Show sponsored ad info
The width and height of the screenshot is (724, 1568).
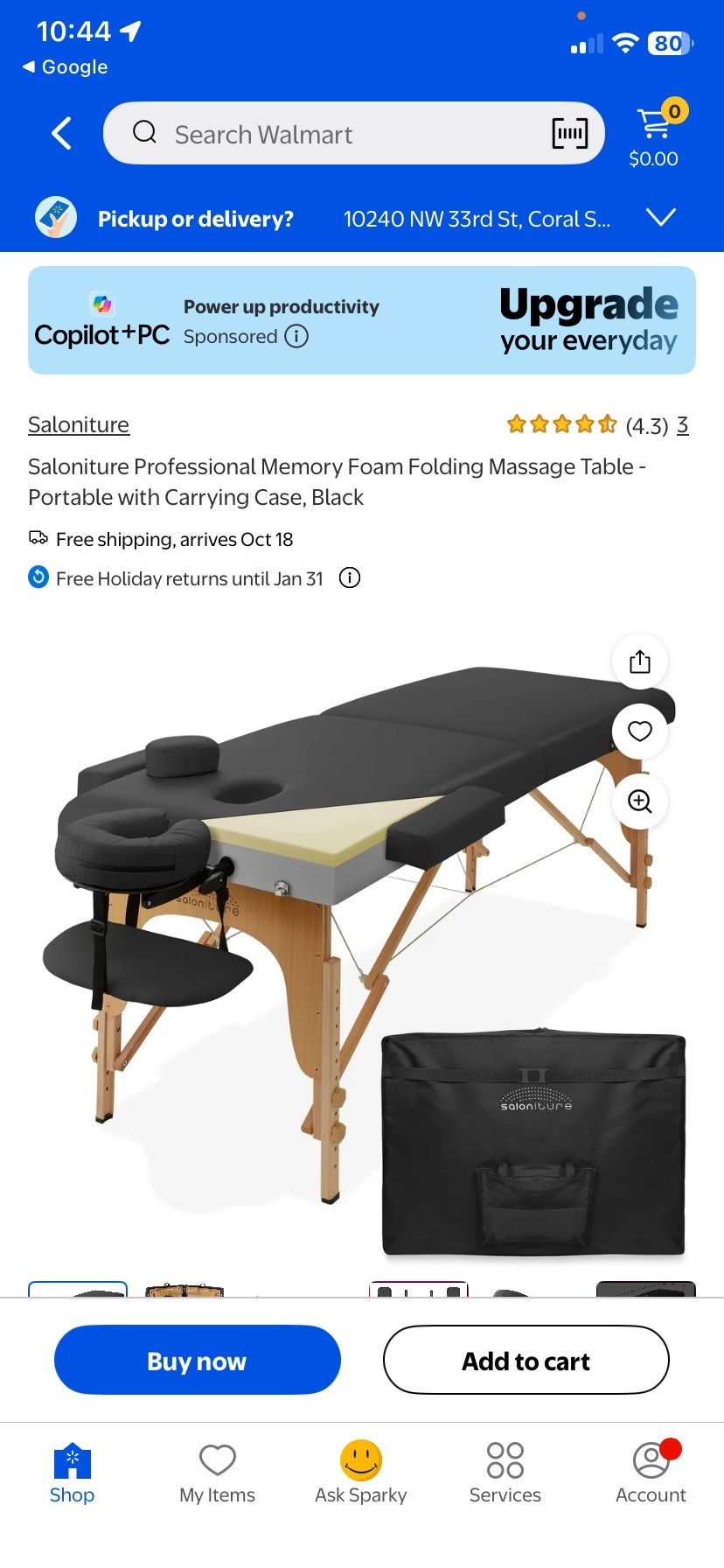[x=297, y=336]
